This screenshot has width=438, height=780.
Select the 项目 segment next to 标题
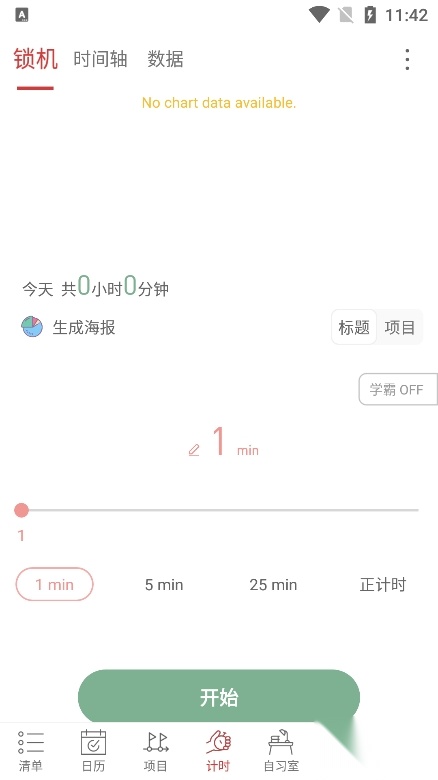click(x=400, y=327)
